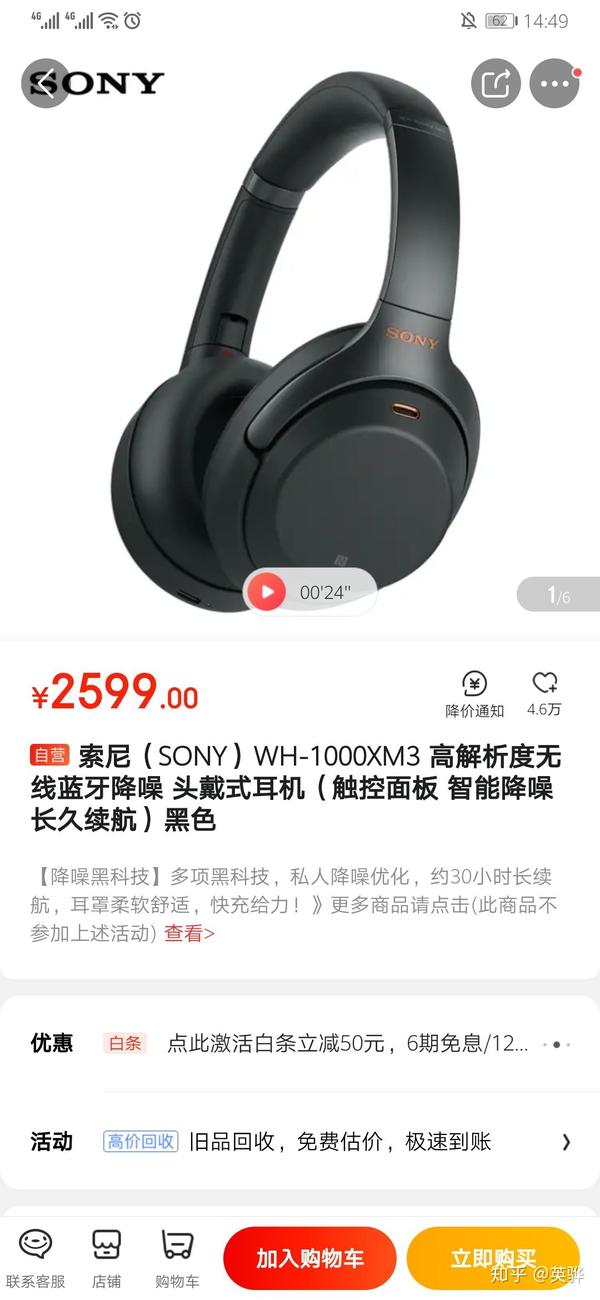Viewport: 600px width, 1300px height.
Task: Tap the 查看> link in the promotion text
Action: coord(189,933)
